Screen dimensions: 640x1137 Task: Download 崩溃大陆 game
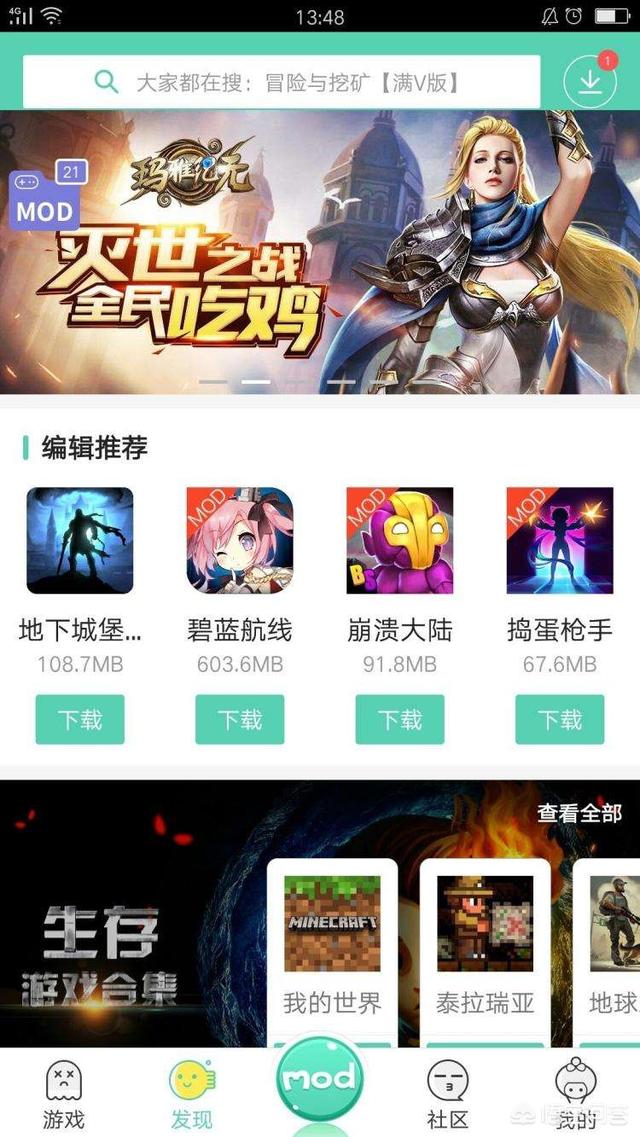tap(399, 719)
